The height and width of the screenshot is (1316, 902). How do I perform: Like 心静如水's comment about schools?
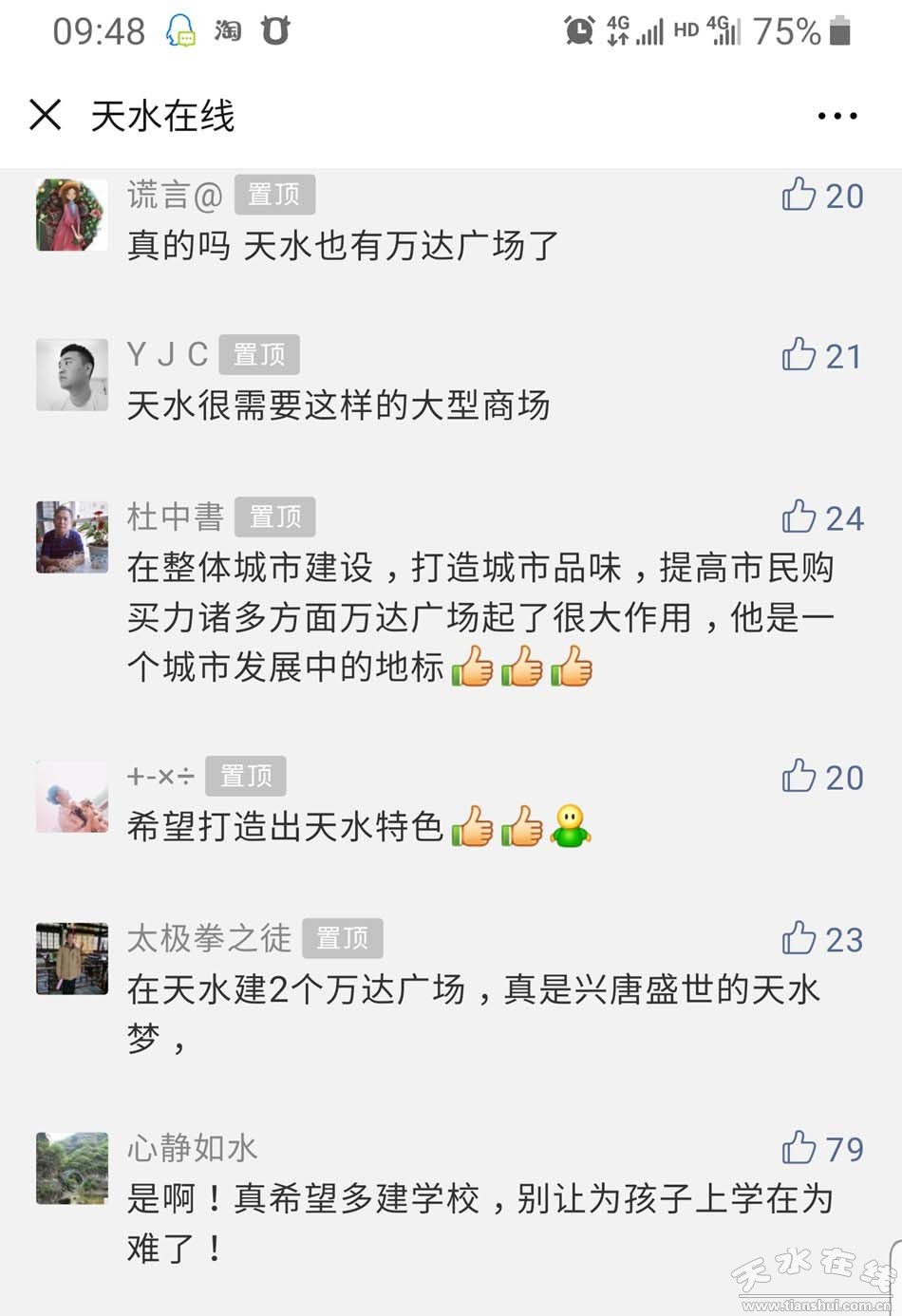tap(799, 1149)
